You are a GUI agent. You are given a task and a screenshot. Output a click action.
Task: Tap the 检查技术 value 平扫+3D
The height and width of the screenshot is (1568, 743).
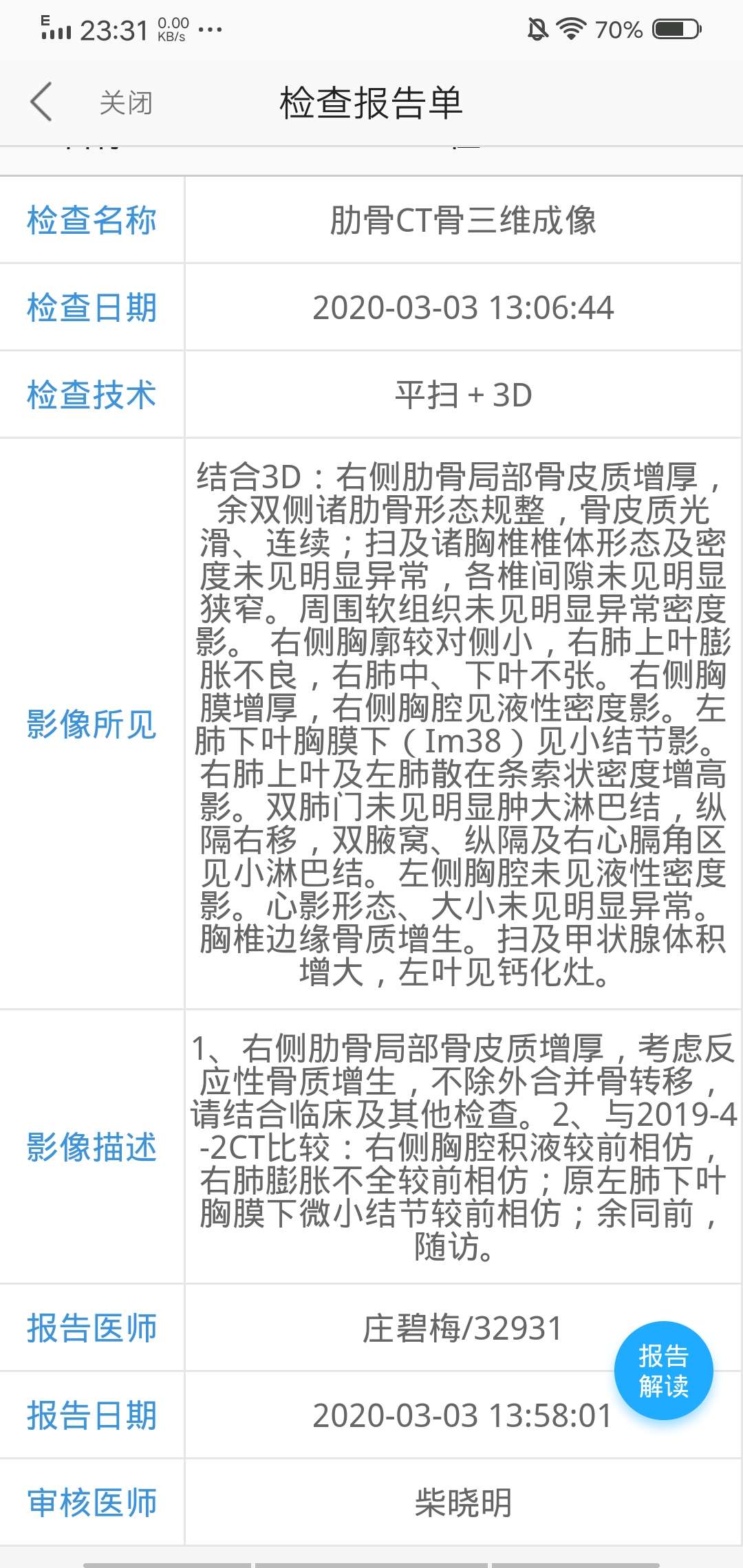[463, 395]
